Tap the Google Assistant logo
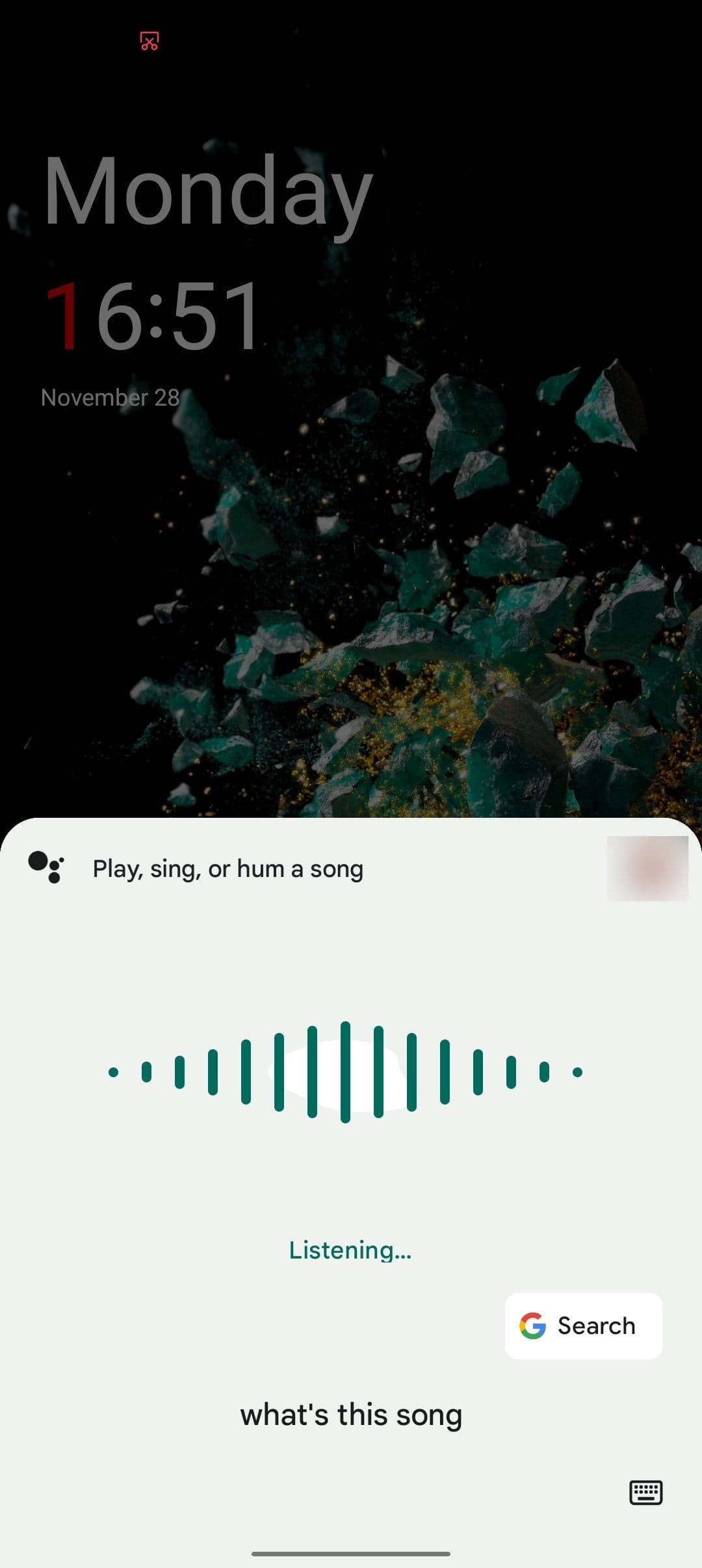702x1568 pixels. 46,868
